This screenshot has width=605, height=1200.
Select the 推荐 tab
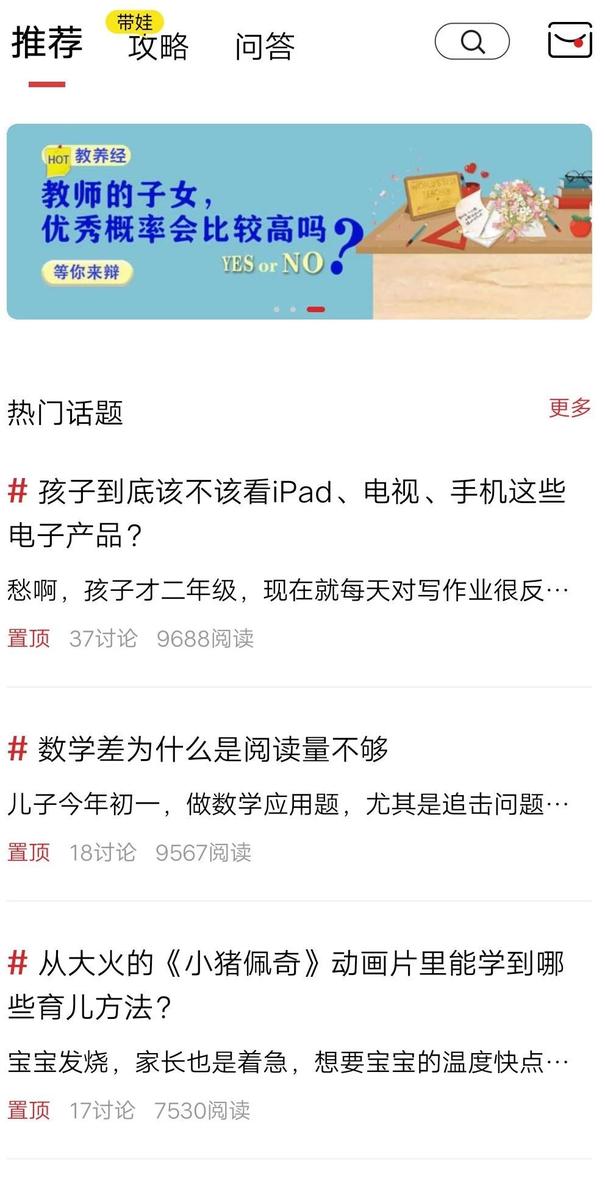pos(47,44)
